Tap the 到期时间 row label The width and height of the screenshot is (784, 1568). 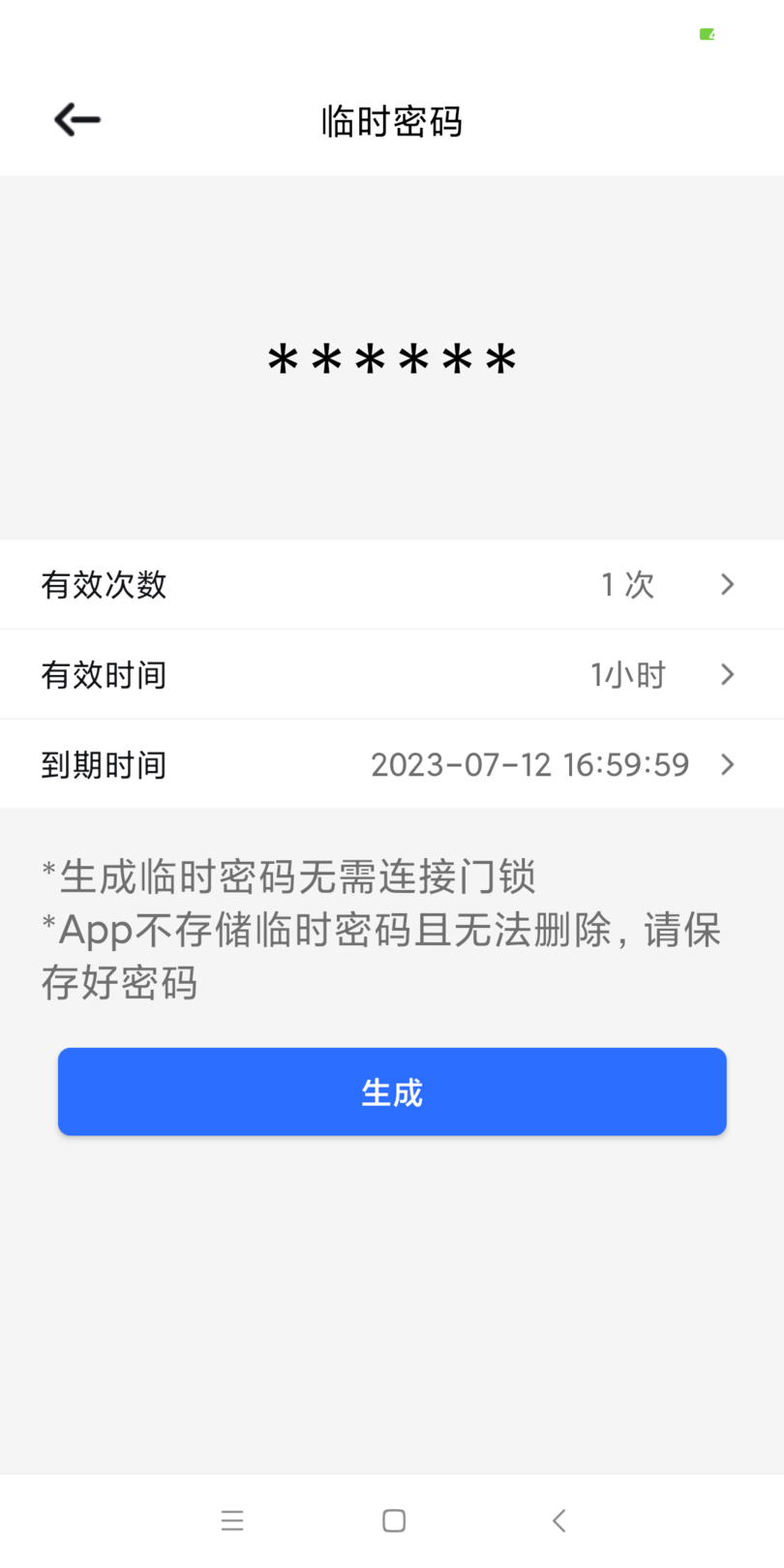click(104, 764)
